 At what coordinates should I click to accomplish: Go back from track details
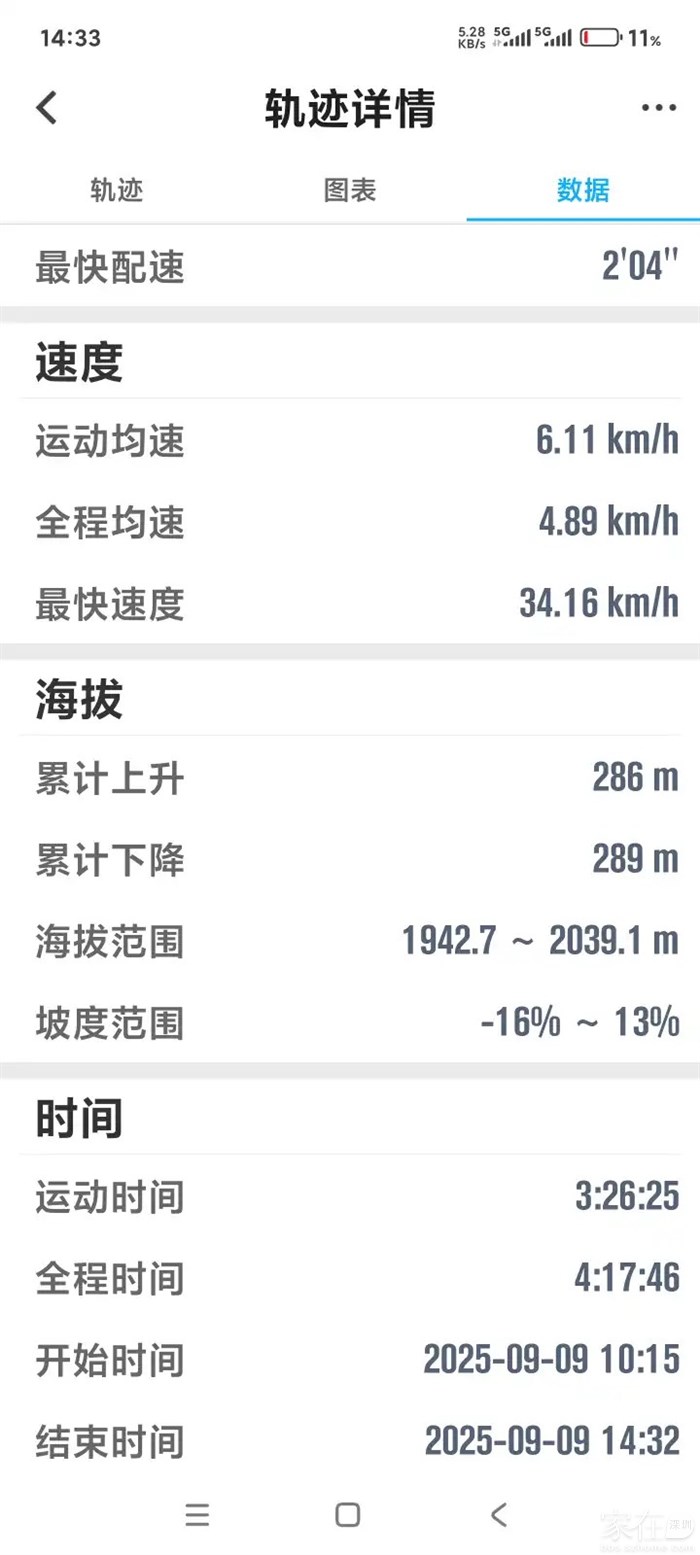(x=47, y=108)
